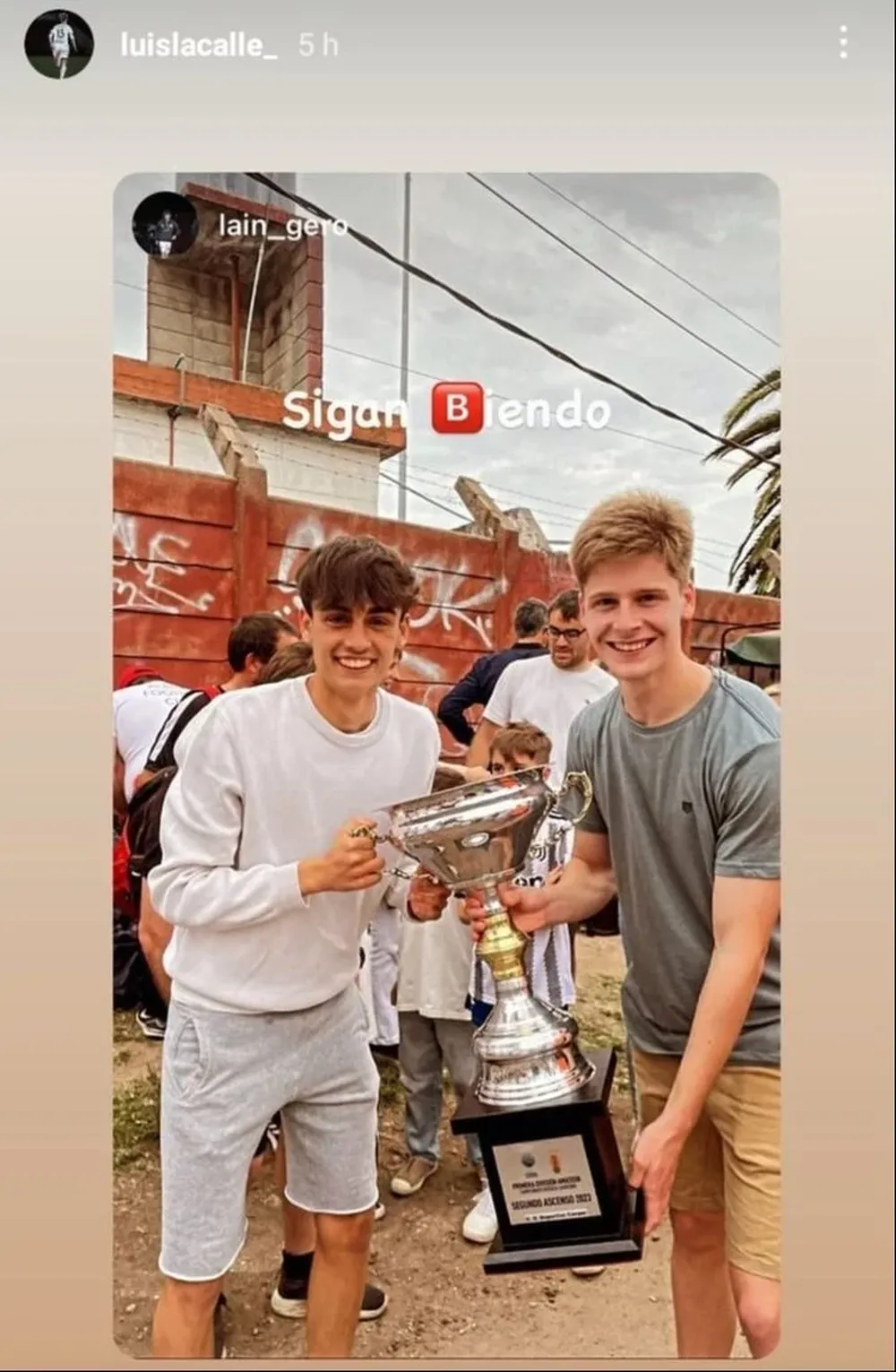Open the story overflow menu
This screenshot has width=896, height=1372.
click(x=842, y=42)
